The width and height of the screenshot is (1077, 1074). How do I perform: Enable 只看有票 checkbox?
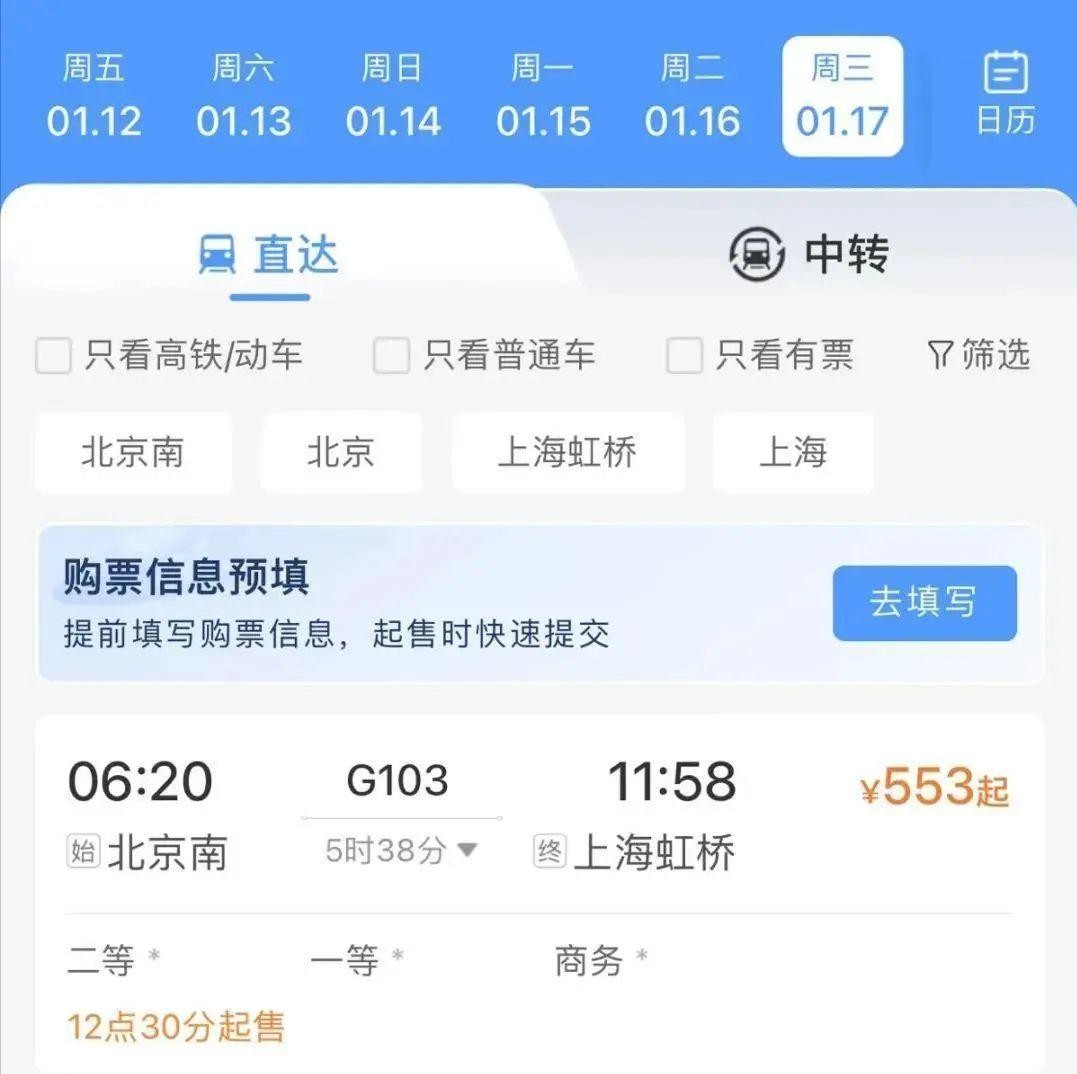coord(684,356)
